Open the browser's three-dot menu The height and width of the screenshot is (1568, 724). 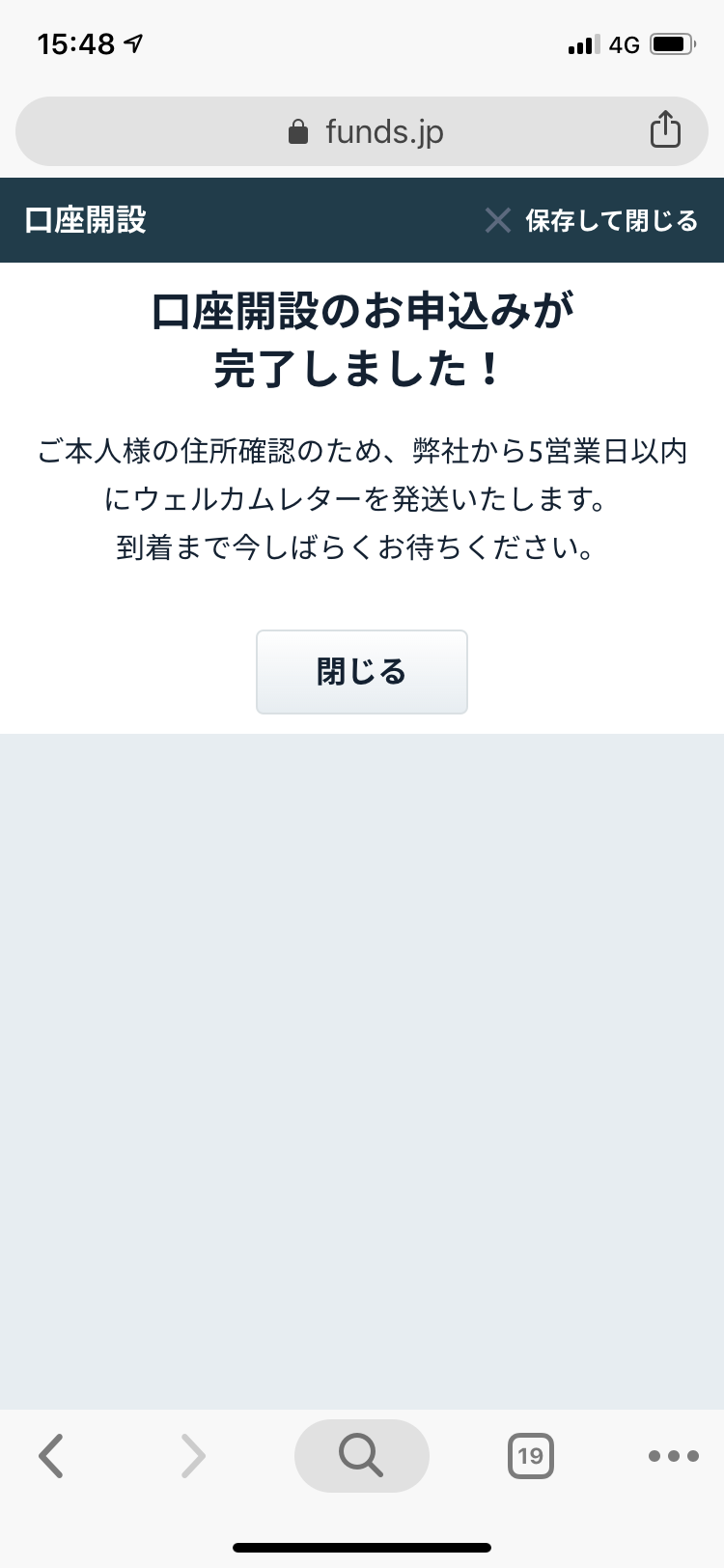click(673, 1455)
